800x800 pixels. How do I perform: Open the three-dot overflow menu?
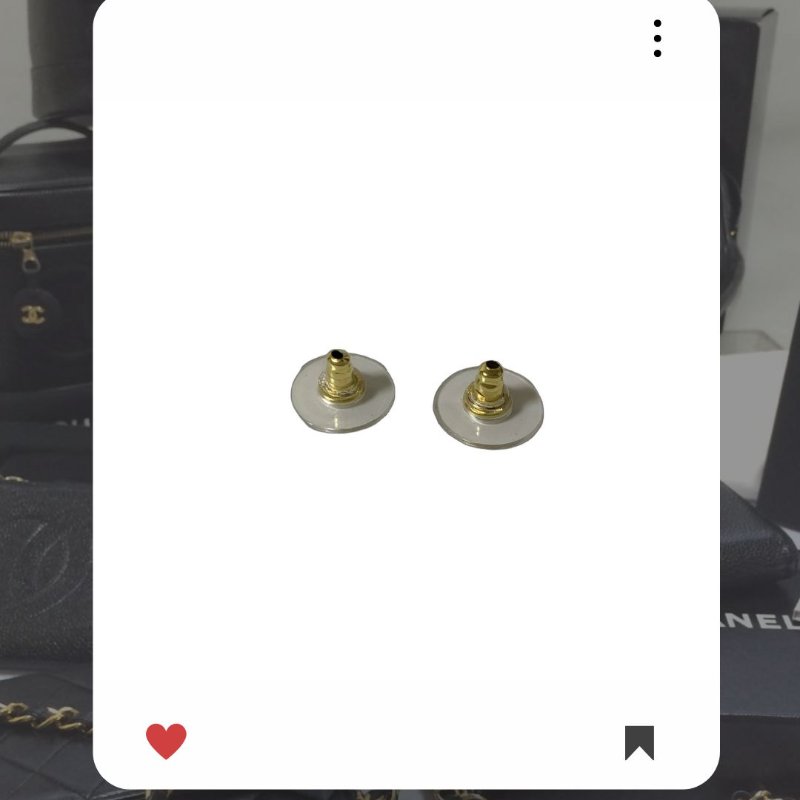(657, 38)
